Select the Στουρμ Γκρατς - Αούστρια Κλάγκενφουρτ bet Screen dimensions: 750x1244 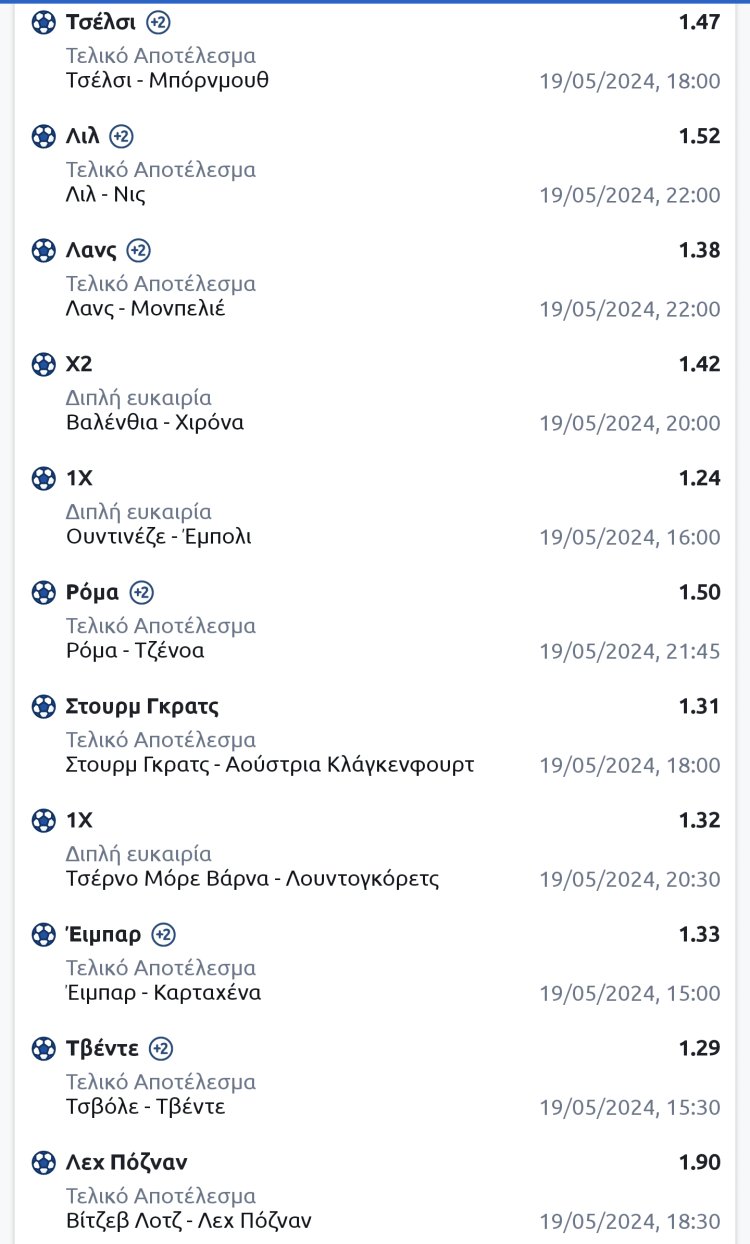pyautogui.click(x=270, y=764)
